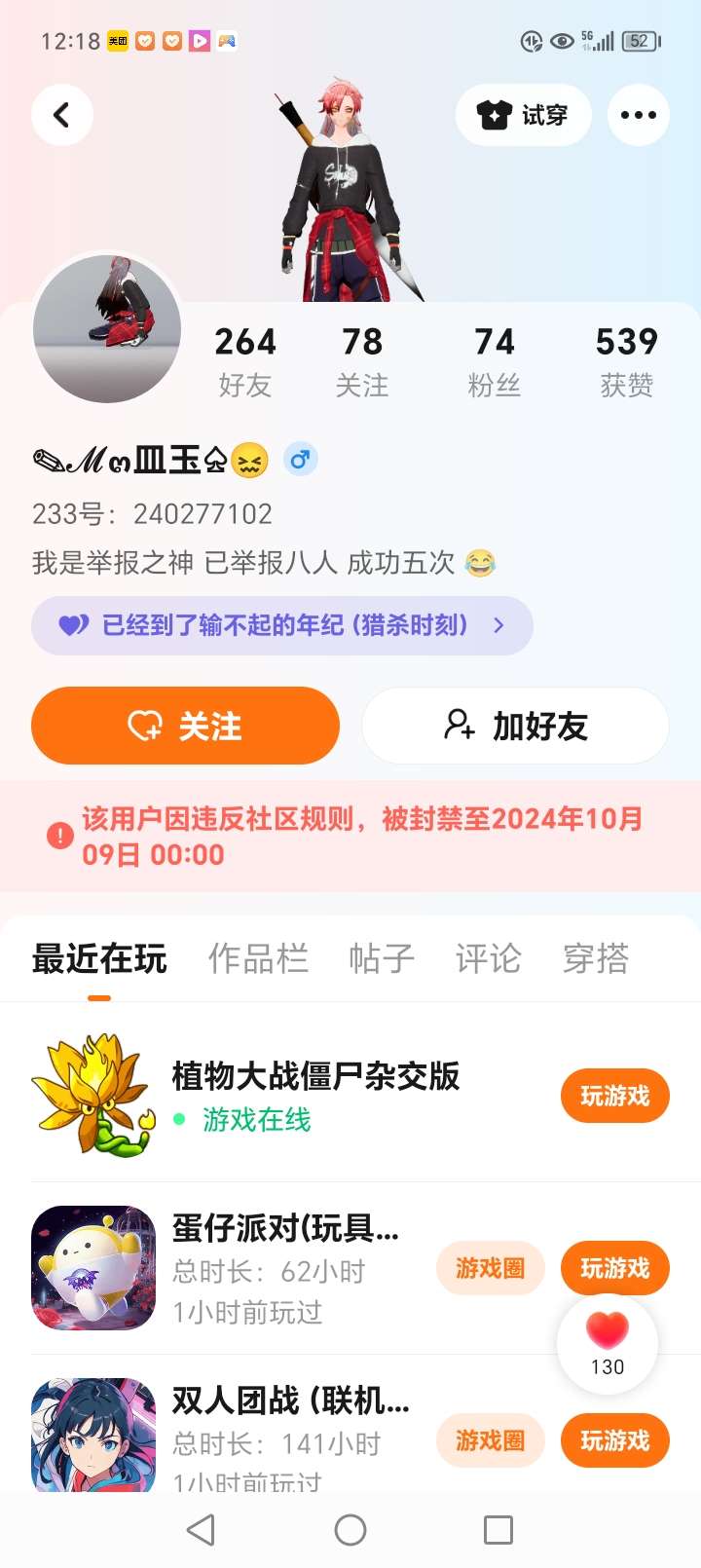This screenshot has width=701, height=1568.
Task: Tap 加好友 to add as friend
Action: point(515,726)
